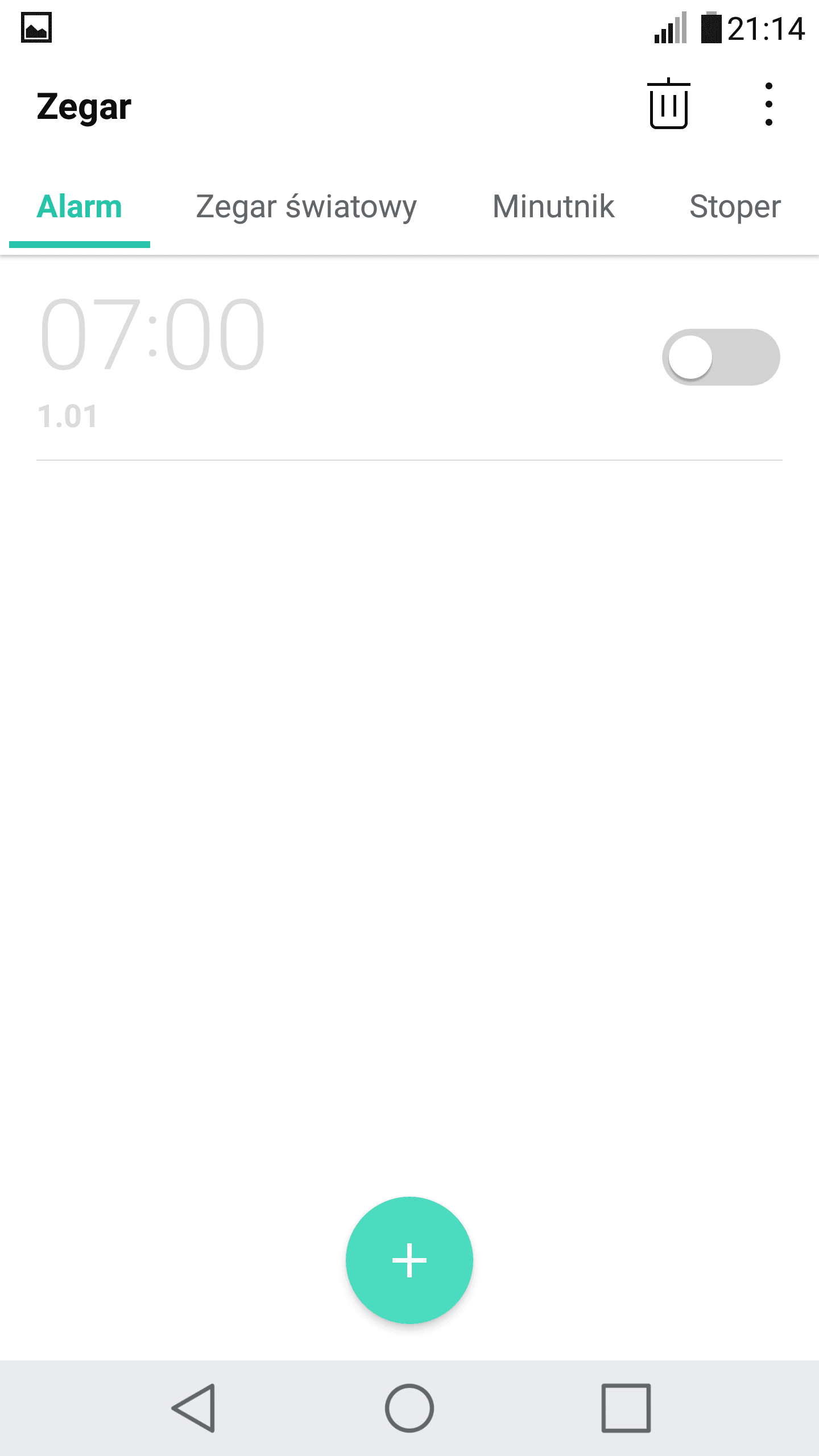This screenshot has width=819, height=1456.
Task: Go back using the navigation bar
Action: click(x=194, y=1408)
